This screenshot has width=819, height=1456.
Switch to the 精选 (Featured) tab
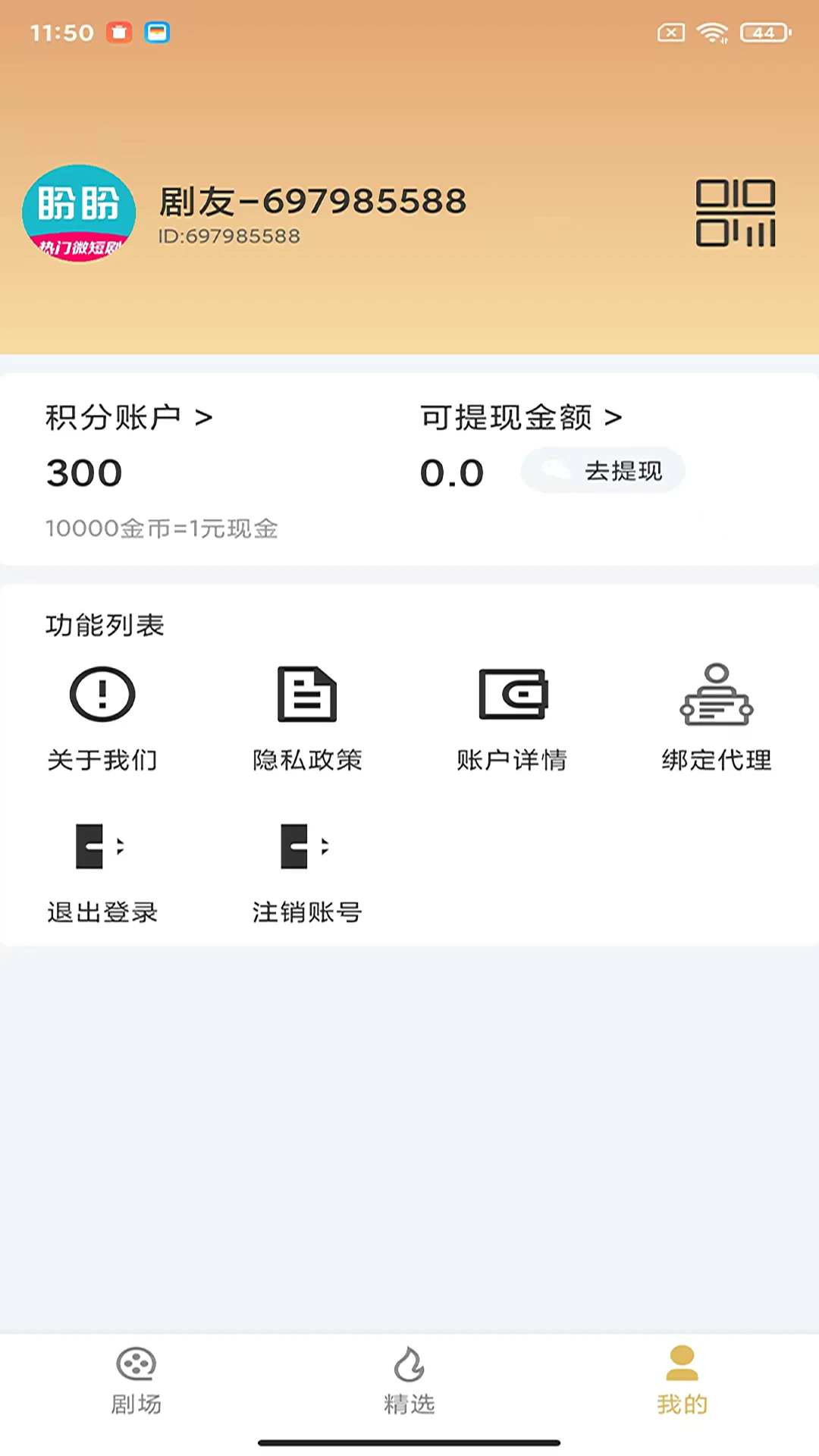click(x=409, y=1380)
